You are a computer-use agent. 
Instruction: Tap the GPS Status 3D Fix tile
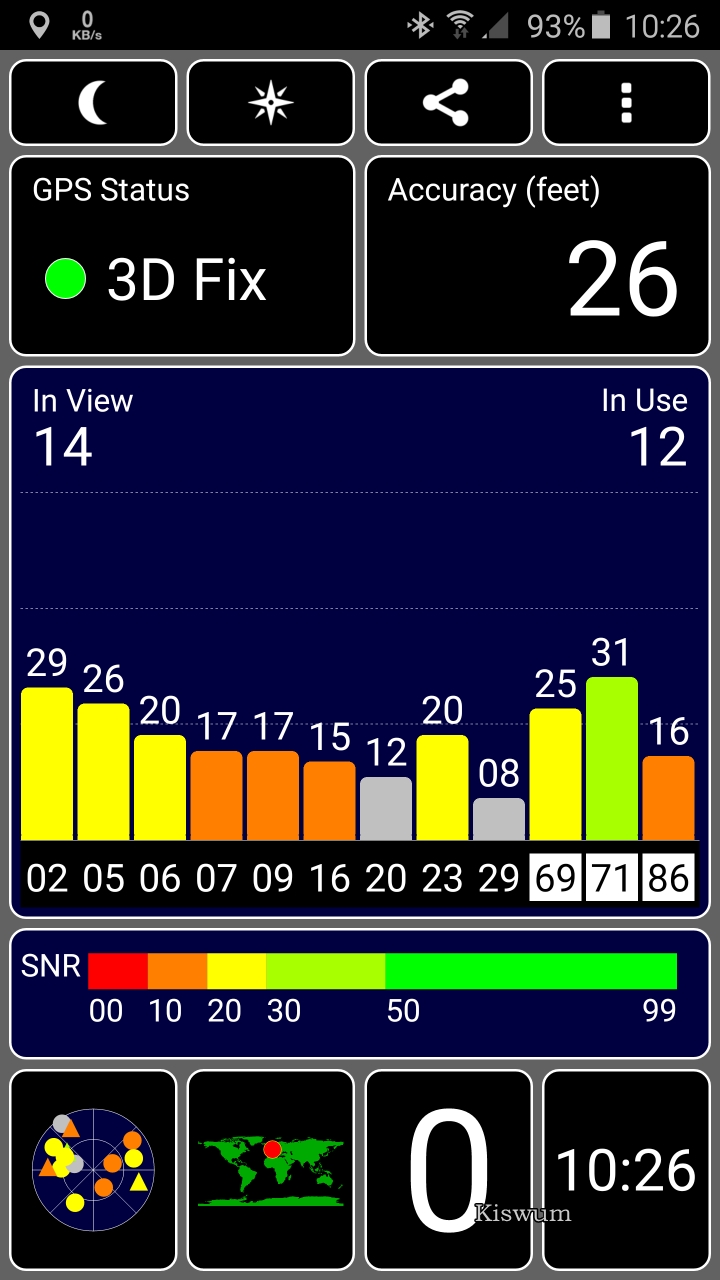(x=182, y=256)
